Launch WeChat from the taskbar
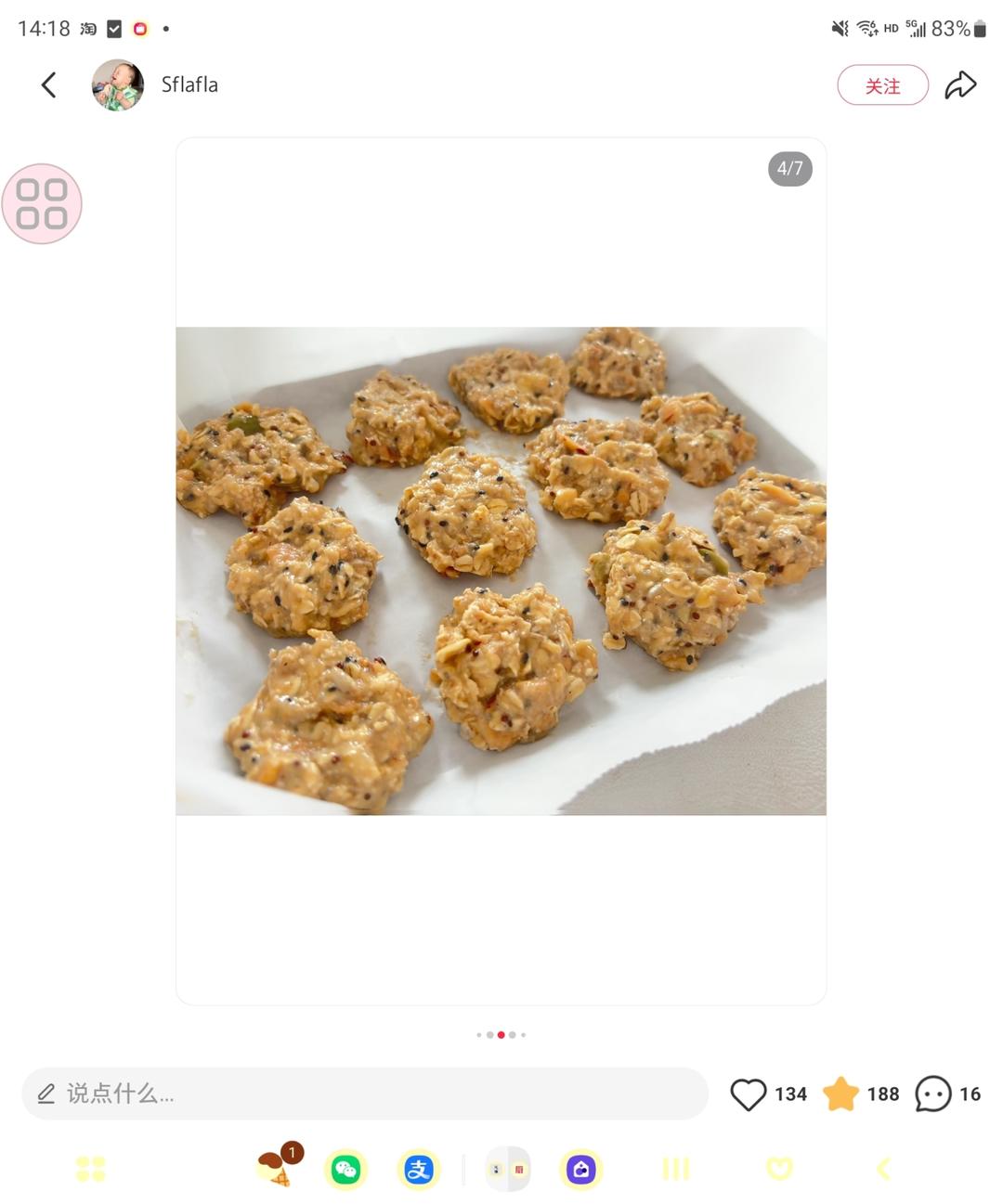Image resolution: width=1003 pixels, height=1204 pixels. click(346, 1169)
